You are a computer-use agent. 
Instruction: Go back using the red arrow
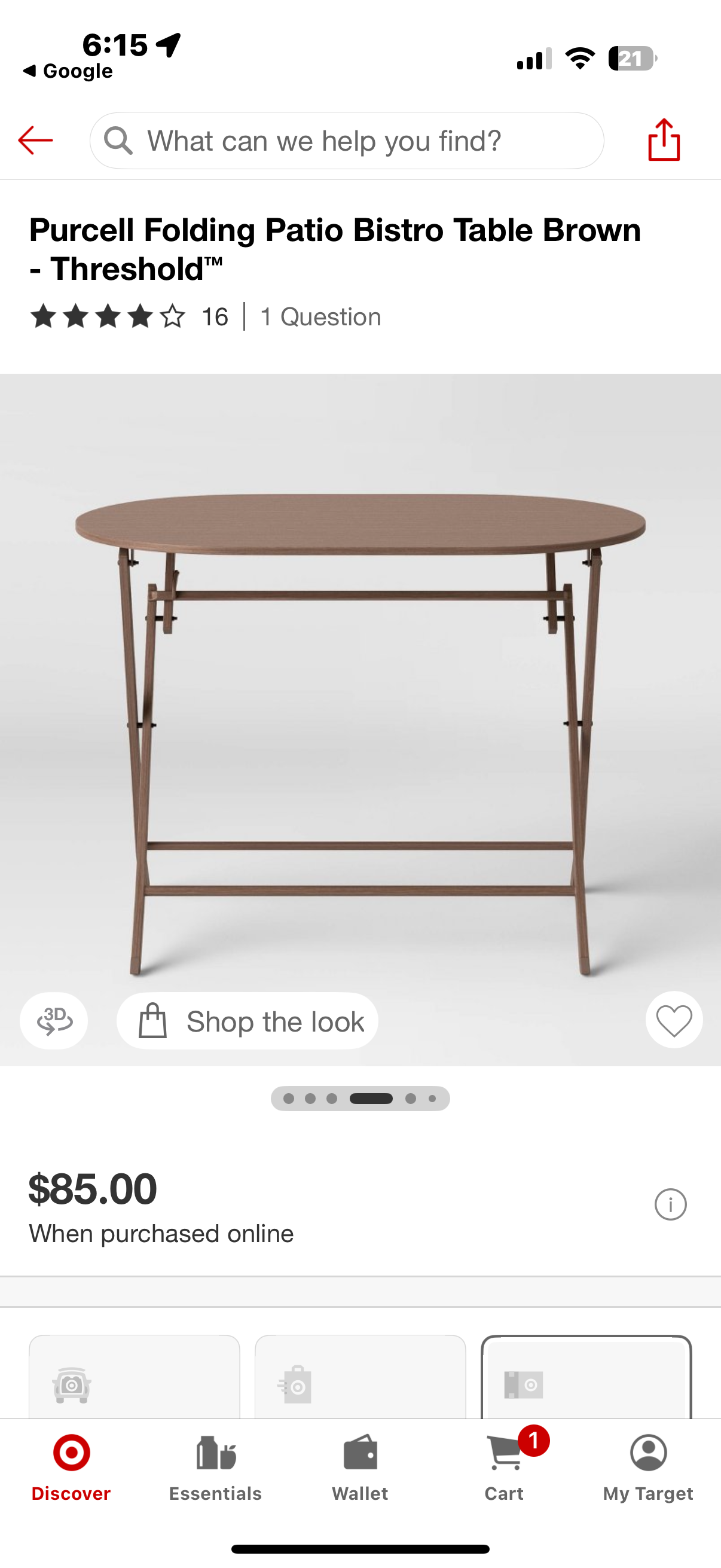tap(35, 141)
